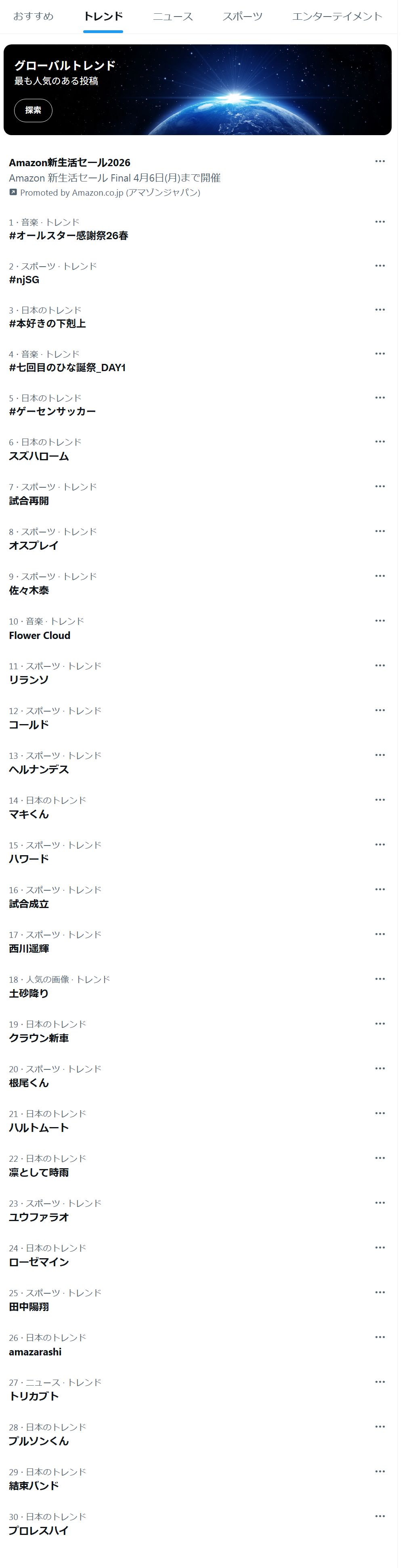The width and height of the screenshot is (407, 1568).
Task: Open trend #七回目のひな誕祭_DAY1
Action: click(67, 367)
